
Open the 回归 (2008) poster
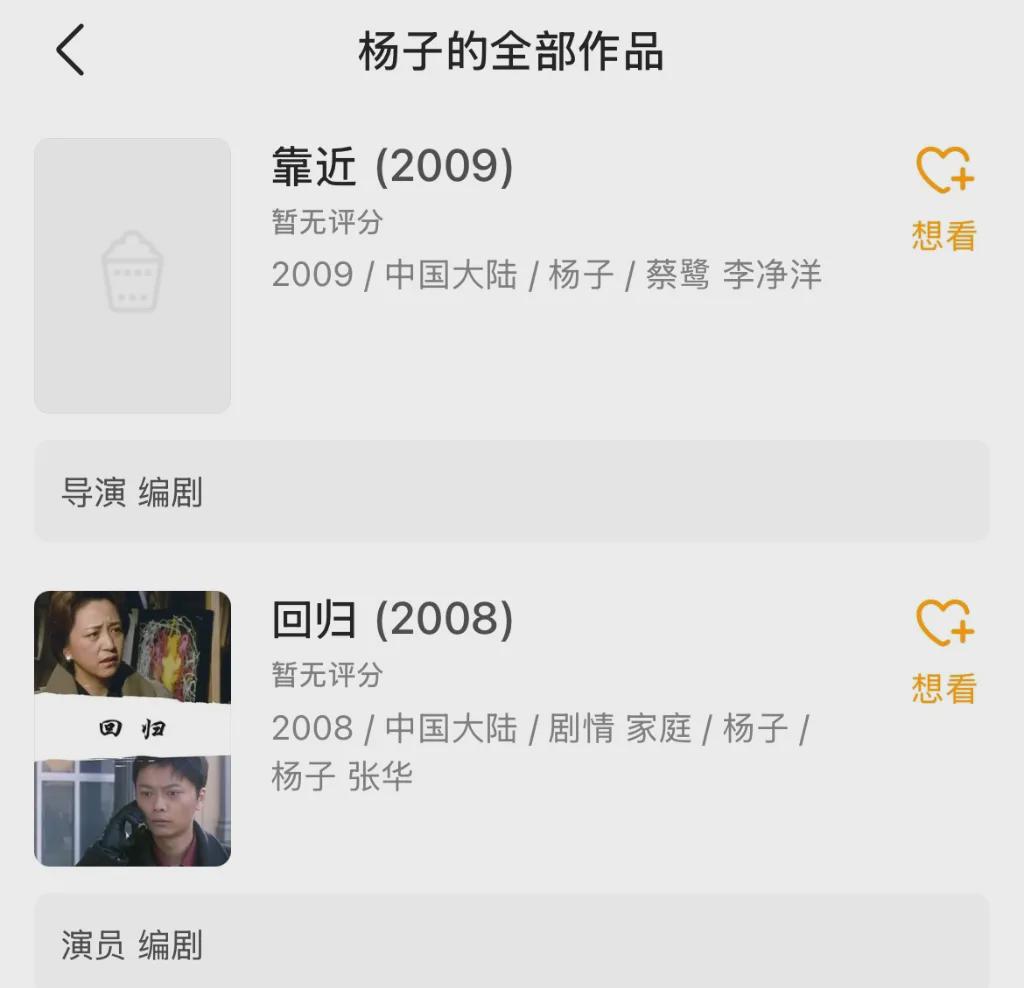click(133, 728)
